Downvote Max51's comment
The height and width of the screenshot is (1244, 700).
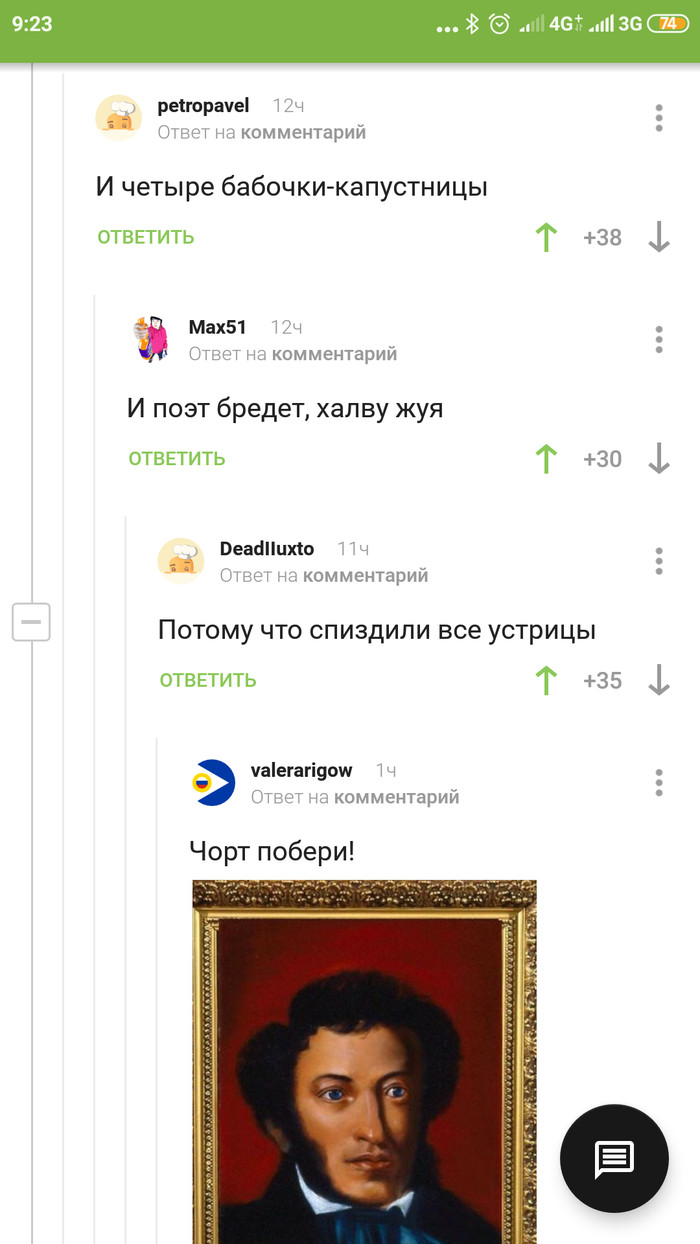(658, 459)
